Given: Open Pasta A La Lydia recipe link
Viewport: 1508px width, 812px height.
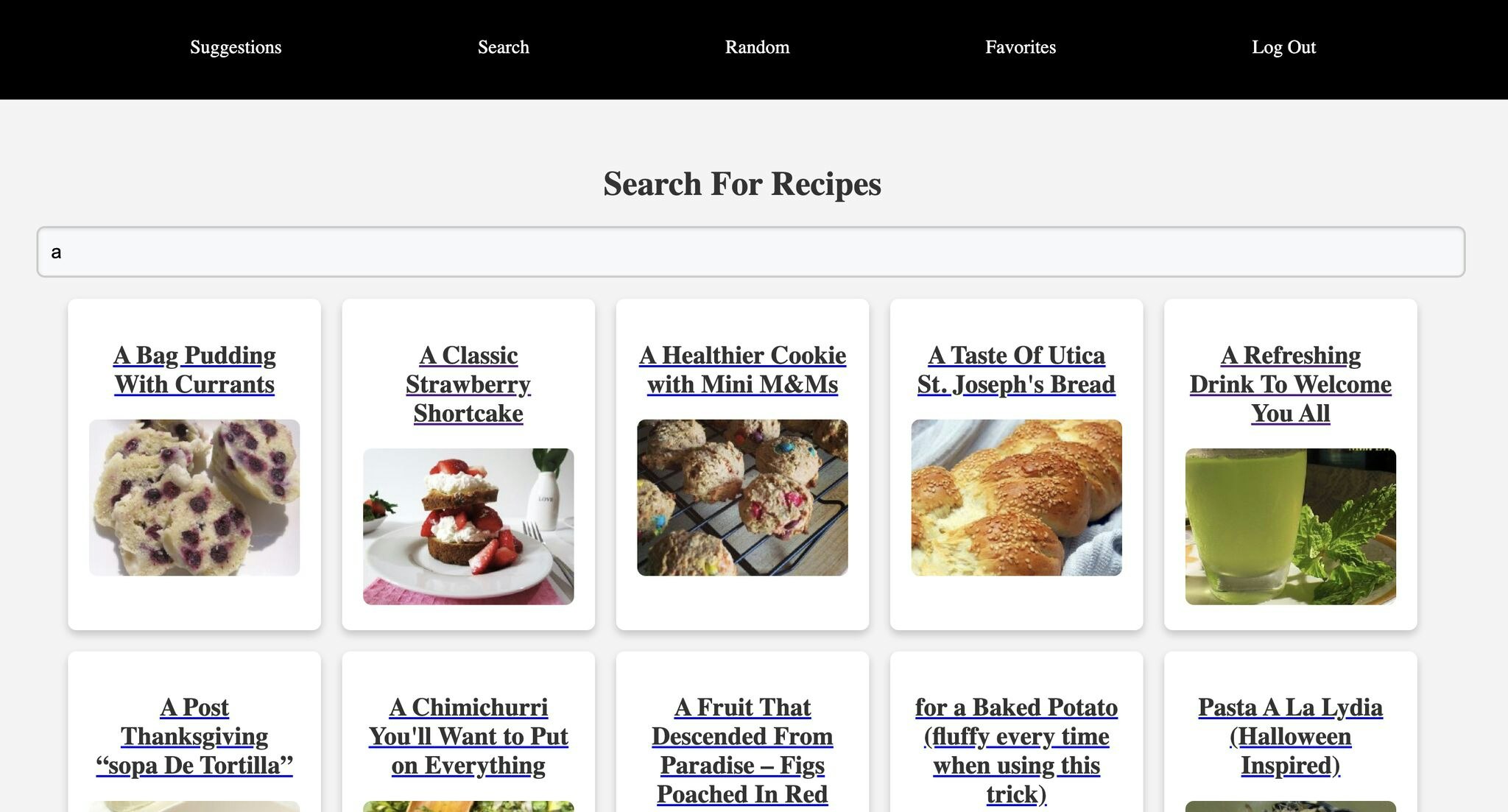Looking at the screenshot, I should click(x=1290, y=736).
